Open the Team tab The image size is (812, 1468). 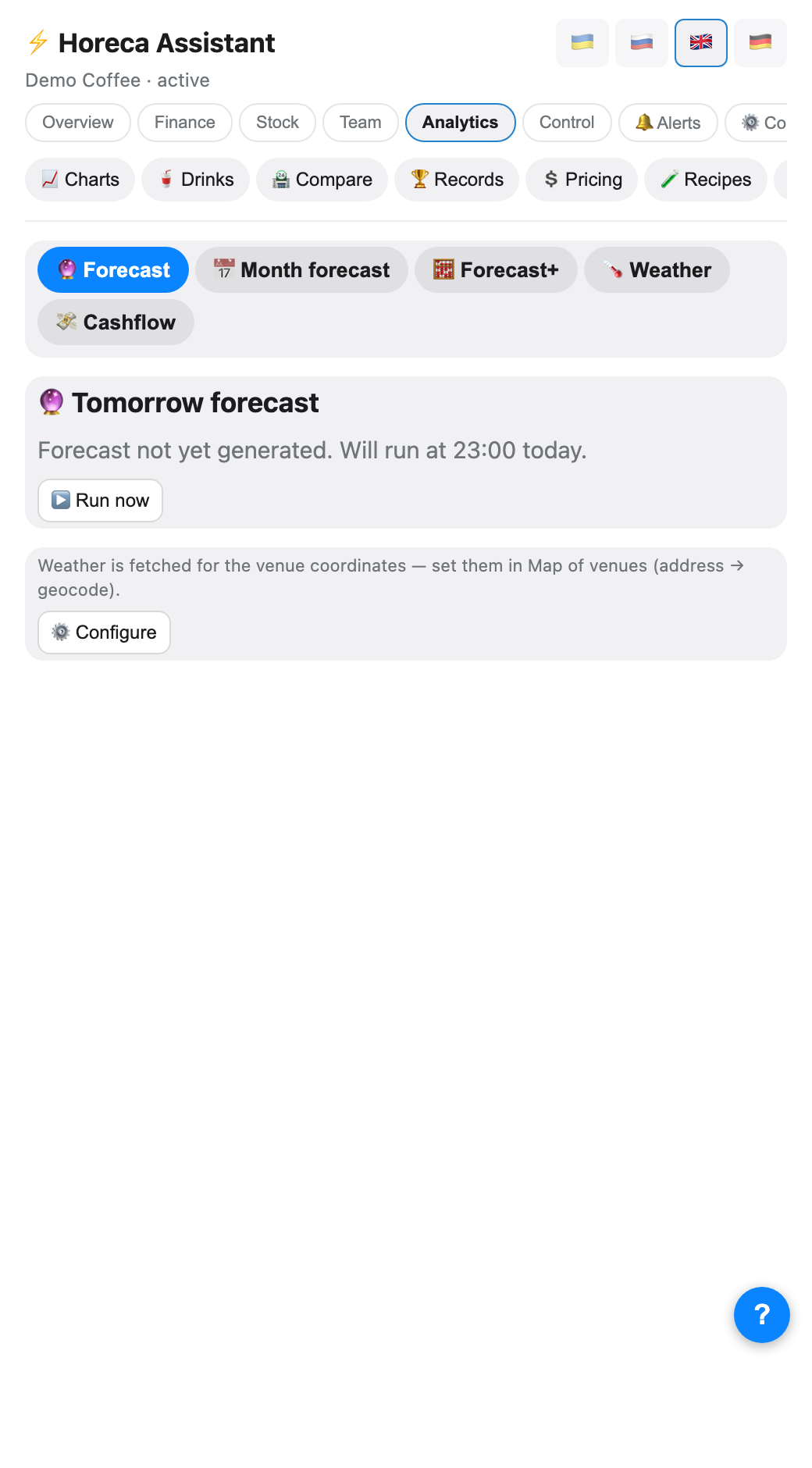[x=361, y=123]
